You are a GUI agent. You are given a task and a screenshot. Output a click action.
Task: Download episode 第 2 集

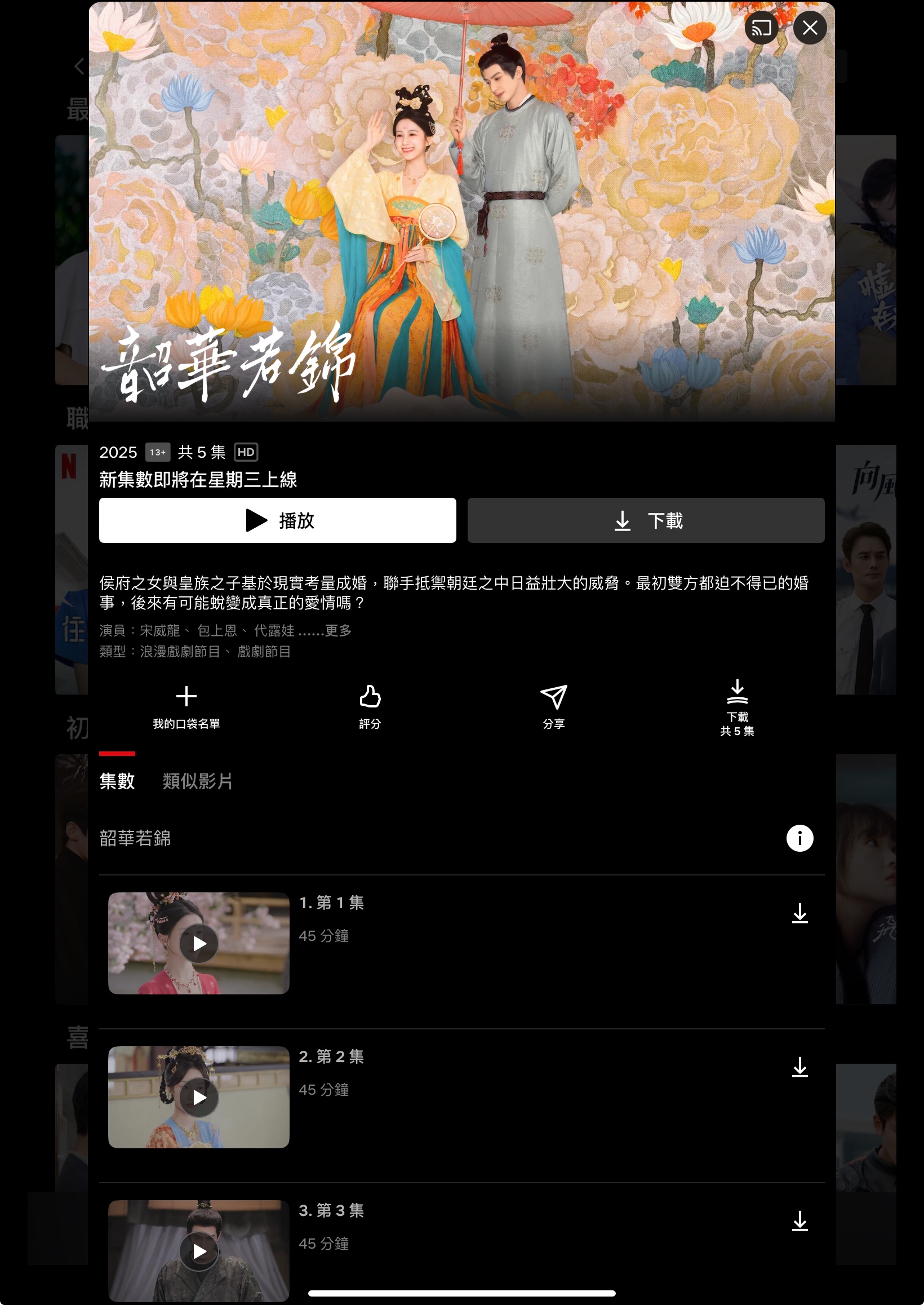(x=799, y=1067)
